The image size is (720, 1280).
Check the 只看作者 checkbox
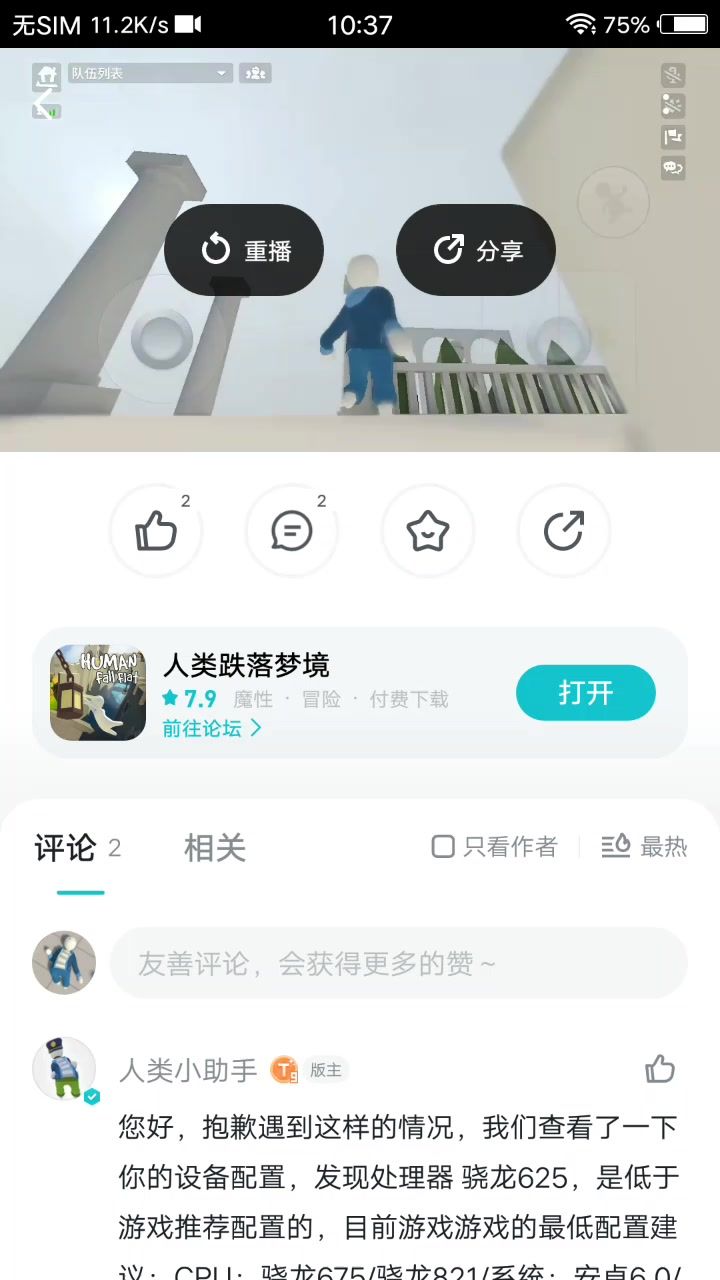[494, 847]
